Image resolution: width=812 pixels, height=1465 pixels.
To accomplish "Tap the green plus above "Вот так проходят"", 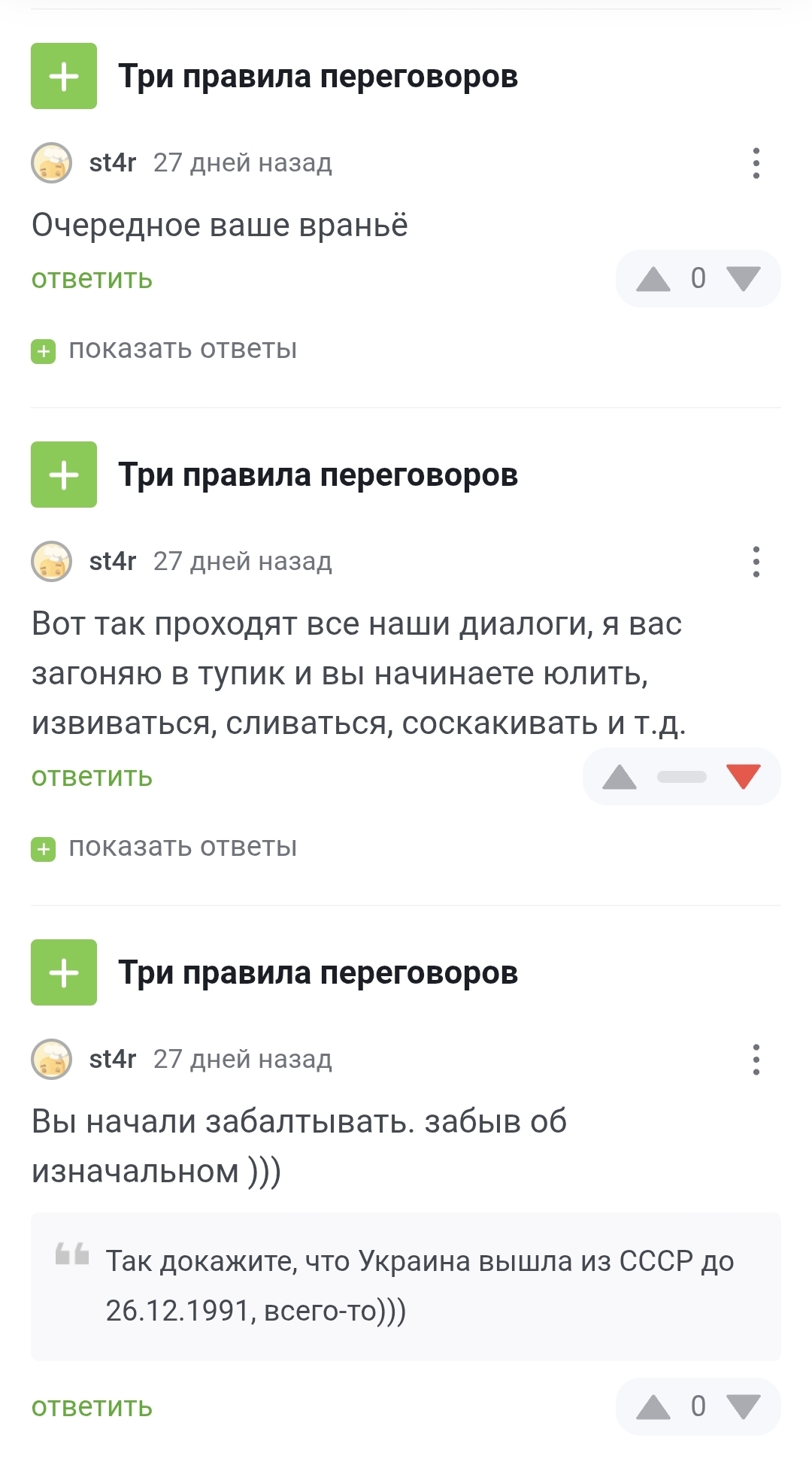I will click(x=64, y=475).
